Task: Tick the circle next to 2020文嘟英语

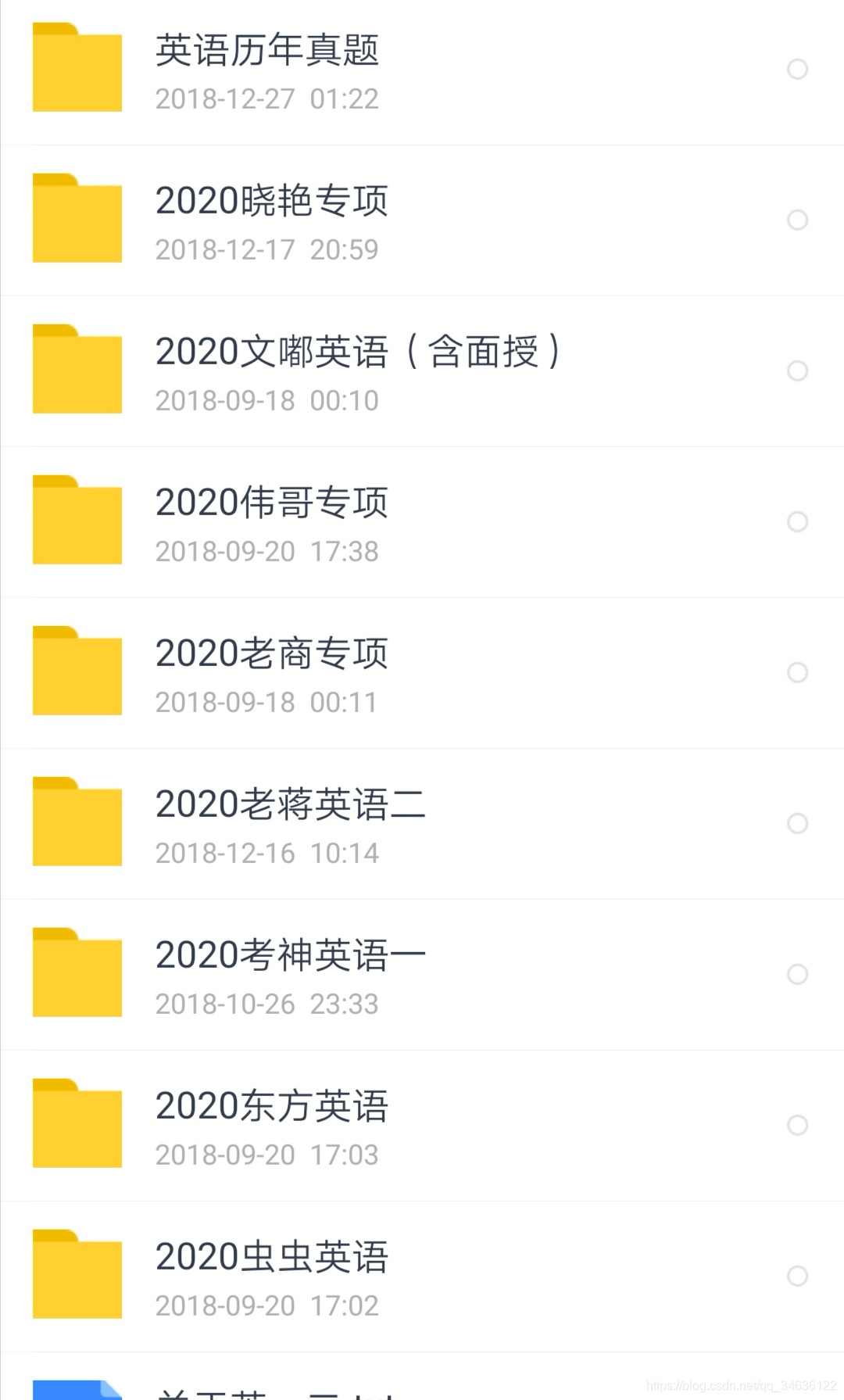Action: 797,371
